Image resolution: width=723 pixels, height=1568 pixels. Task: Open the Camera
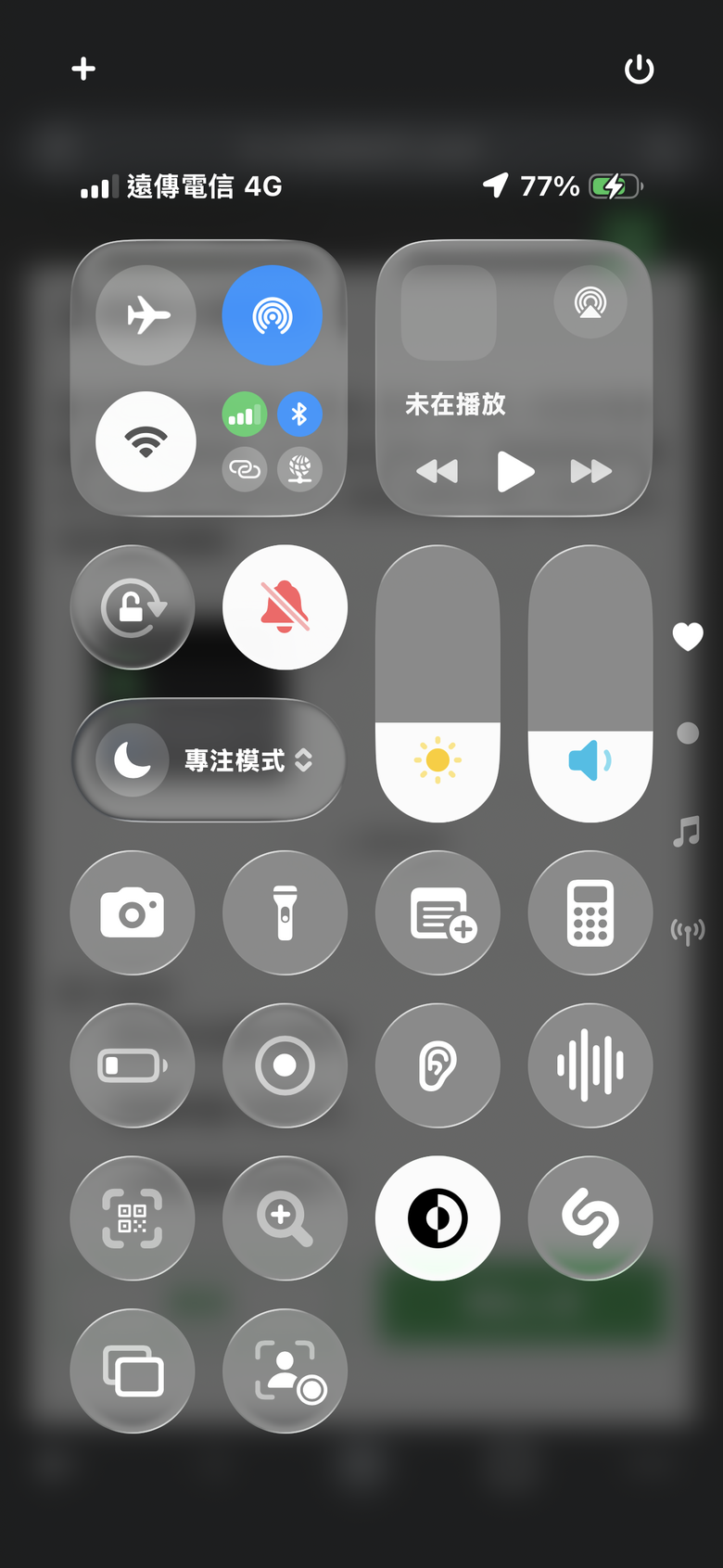tap(133, 913)
